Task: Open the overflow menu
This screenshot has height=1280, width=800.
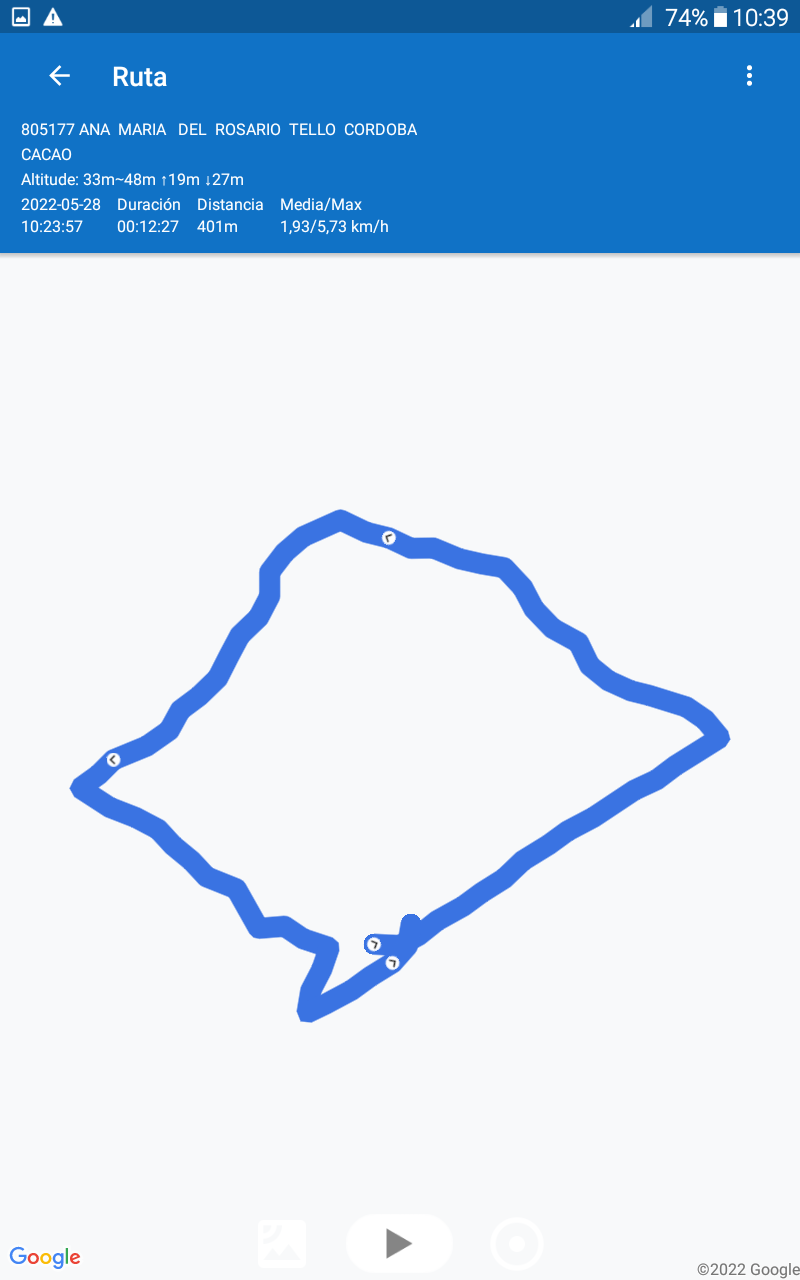Action: coord(749,76)
